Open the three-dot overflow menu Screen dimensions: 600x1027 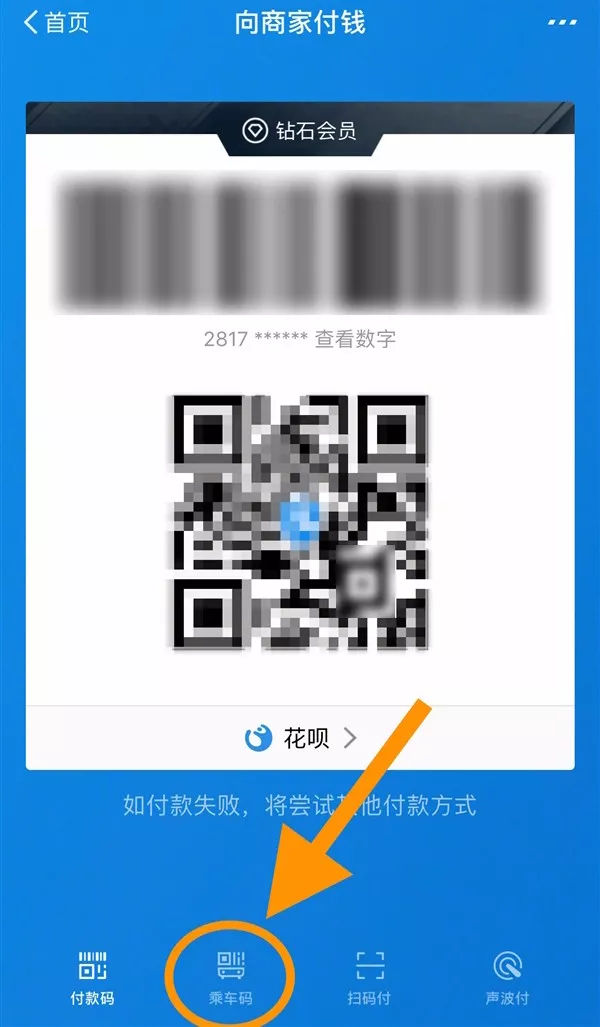point(563,22)
